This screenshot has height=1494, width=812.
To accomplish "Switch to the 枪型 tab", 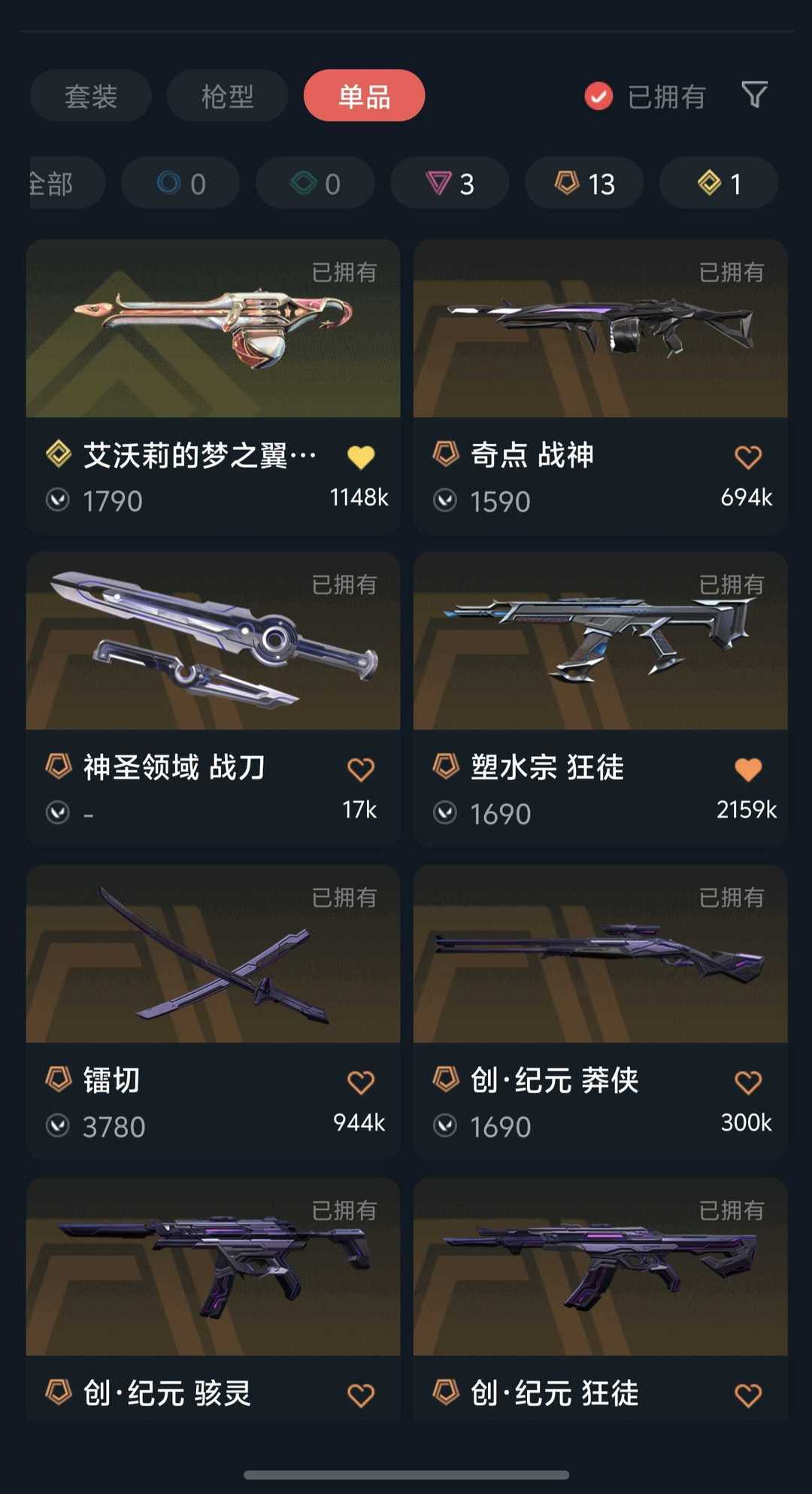I will (x=227, y=96).
